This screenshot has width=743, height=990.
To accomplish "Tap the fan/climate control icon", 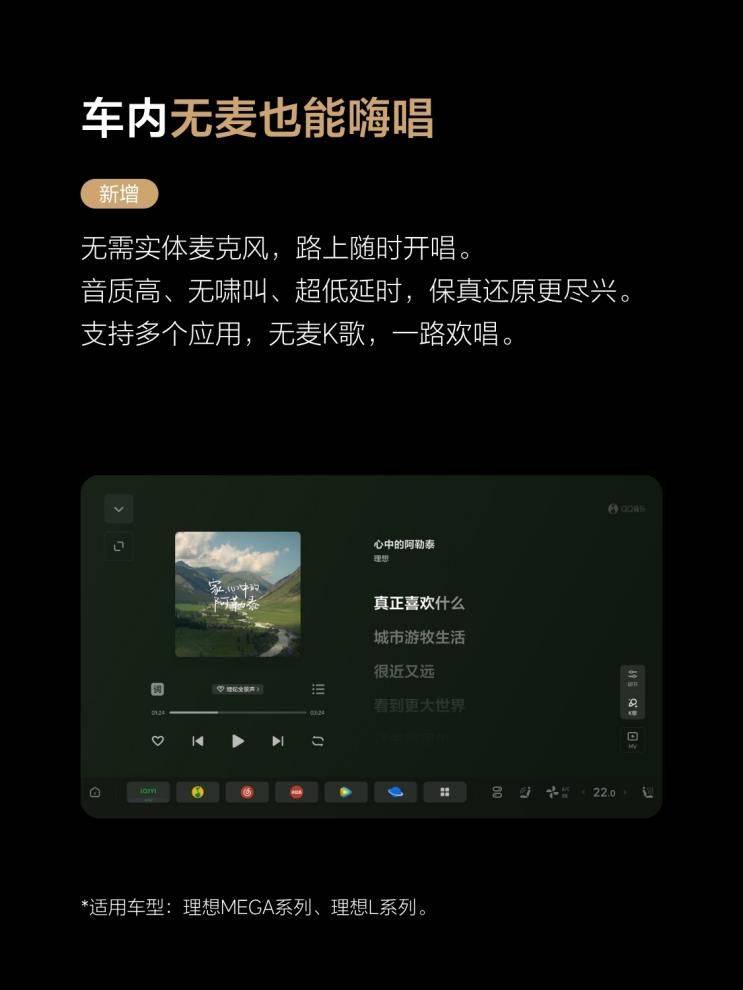I will click(552, 791).
